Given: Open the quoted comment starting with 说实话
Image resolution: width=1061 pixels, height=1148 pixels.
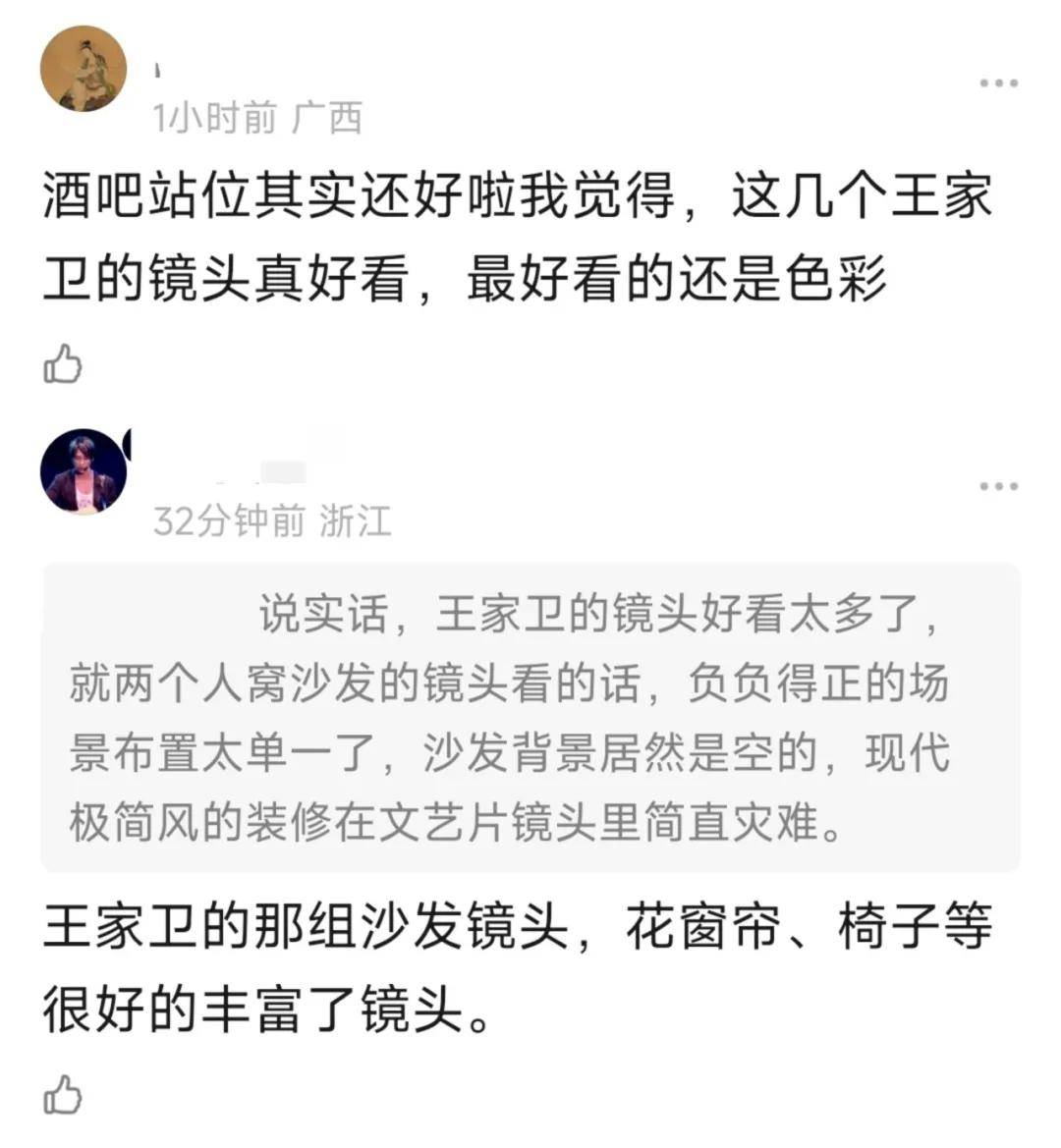Looking at the screenshot, I should [530, 718].
